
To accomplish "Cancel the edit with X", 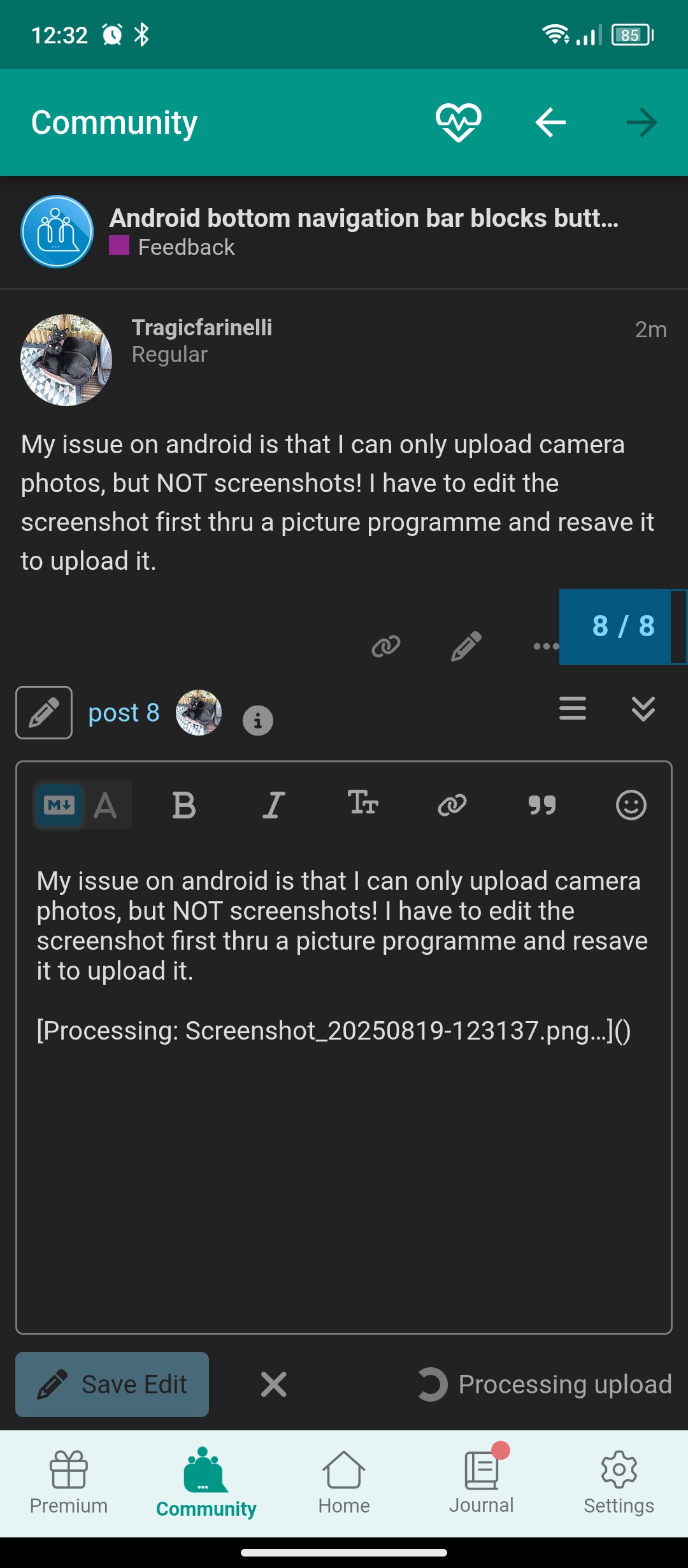I will 274,1384.
